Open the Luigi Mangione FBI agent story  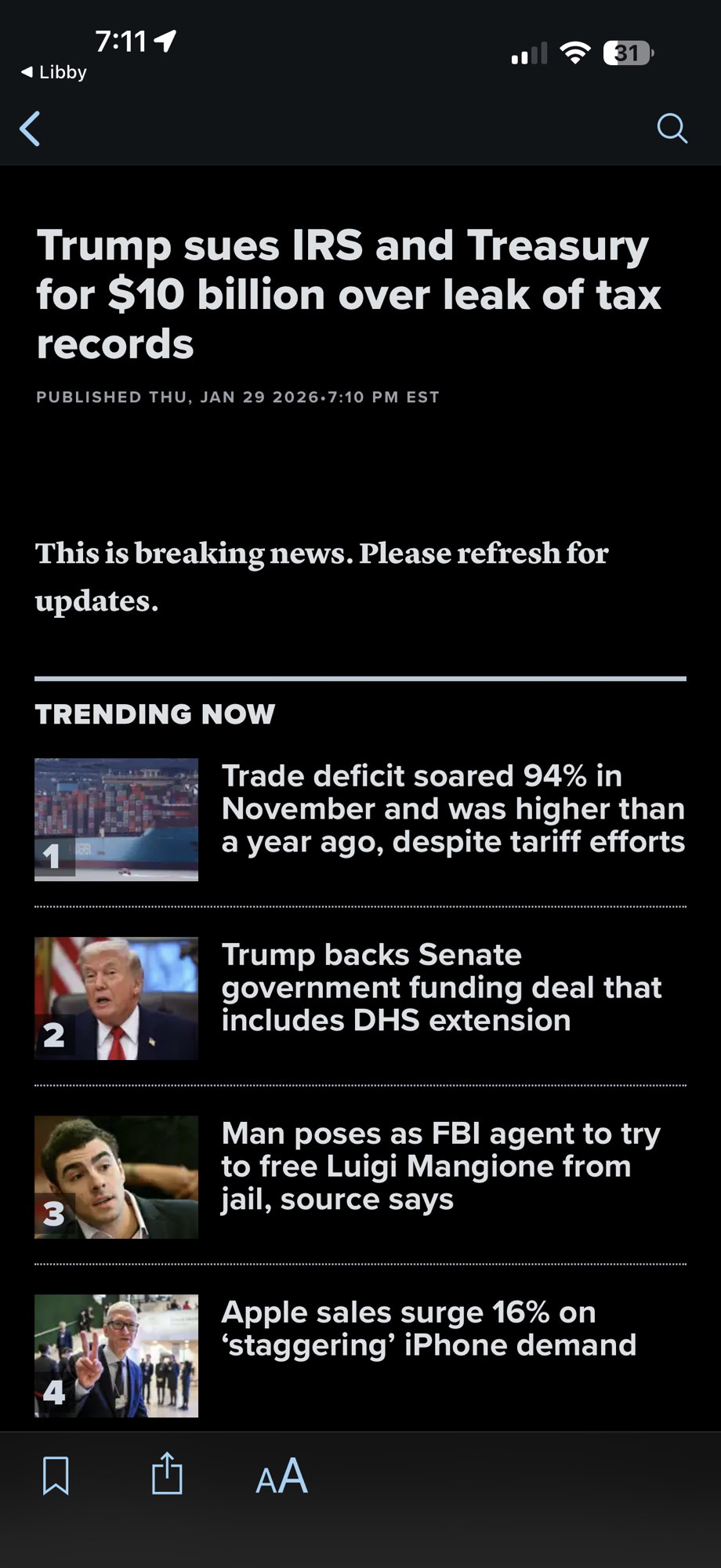coord(440,1166)
